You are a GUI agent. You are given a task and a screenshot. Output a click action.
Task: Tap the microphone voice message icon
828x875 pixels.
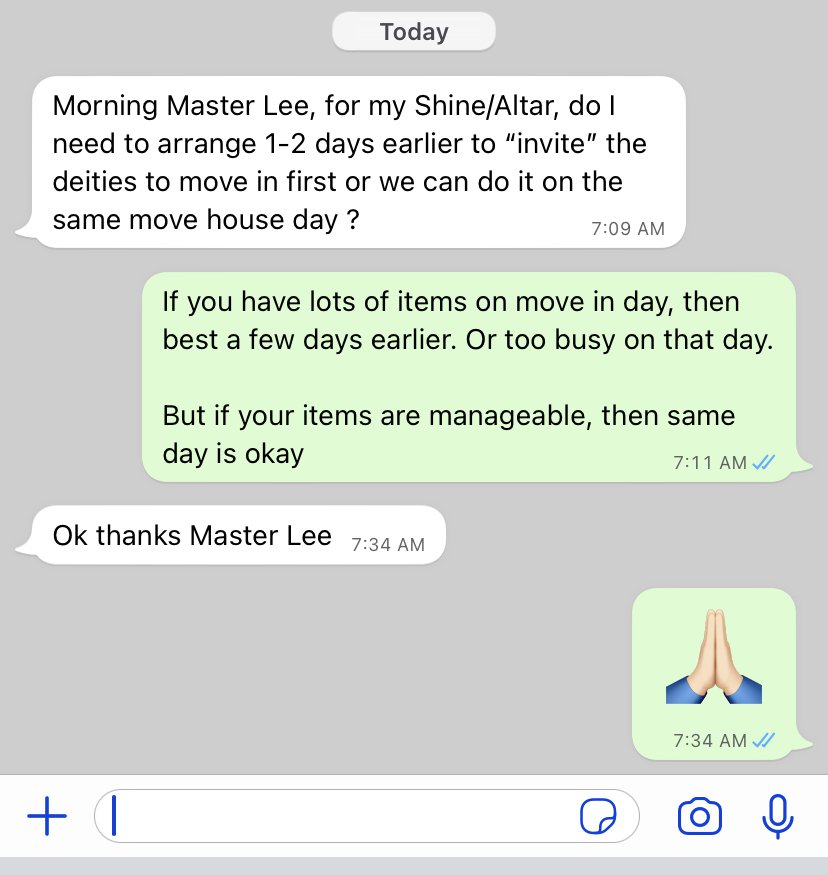(x=777, y=817)
